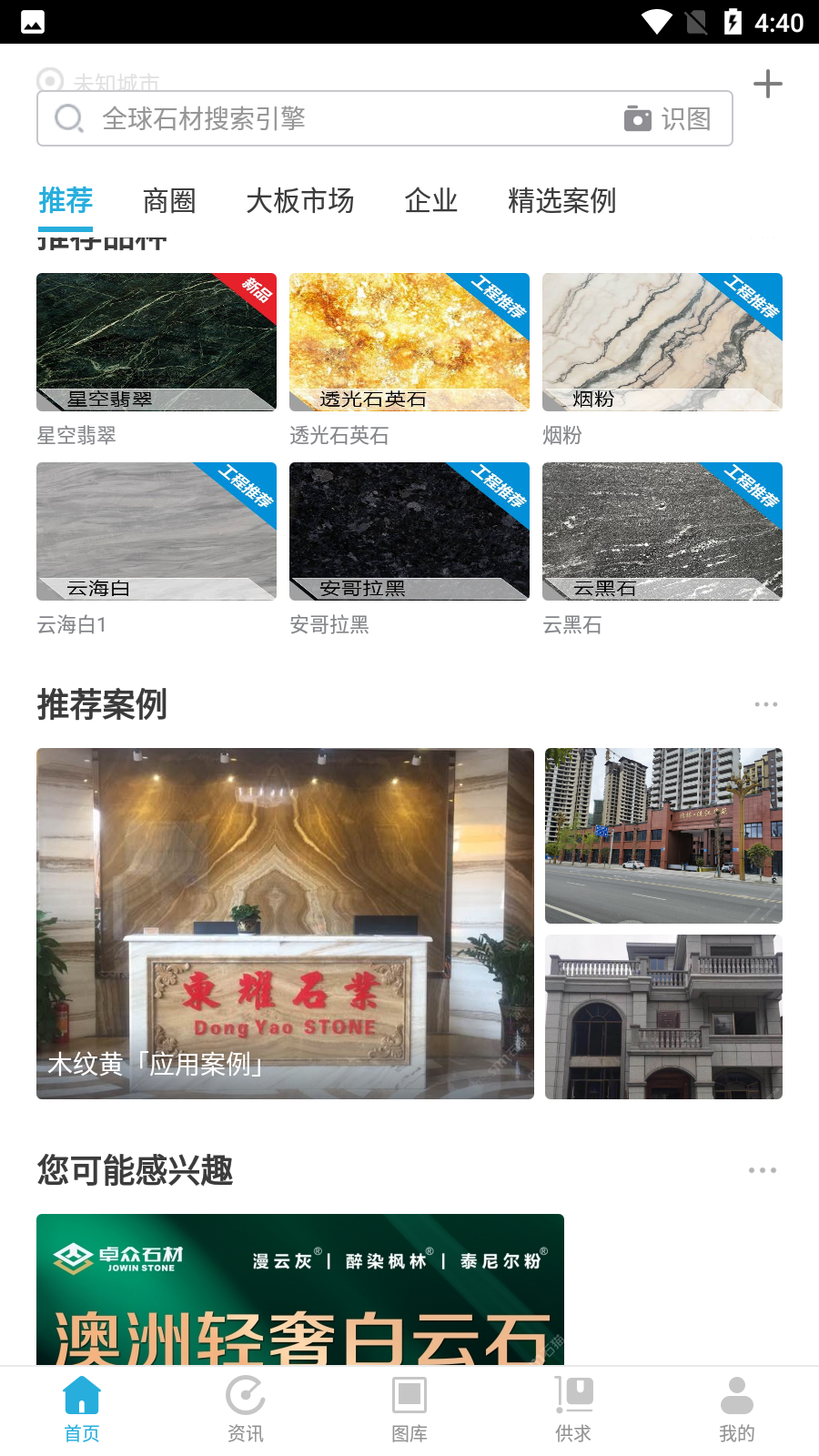The height and width of the screenshot is (1456, 819).
Task: Go to the 图库 tab
Action: (409, 1409)
